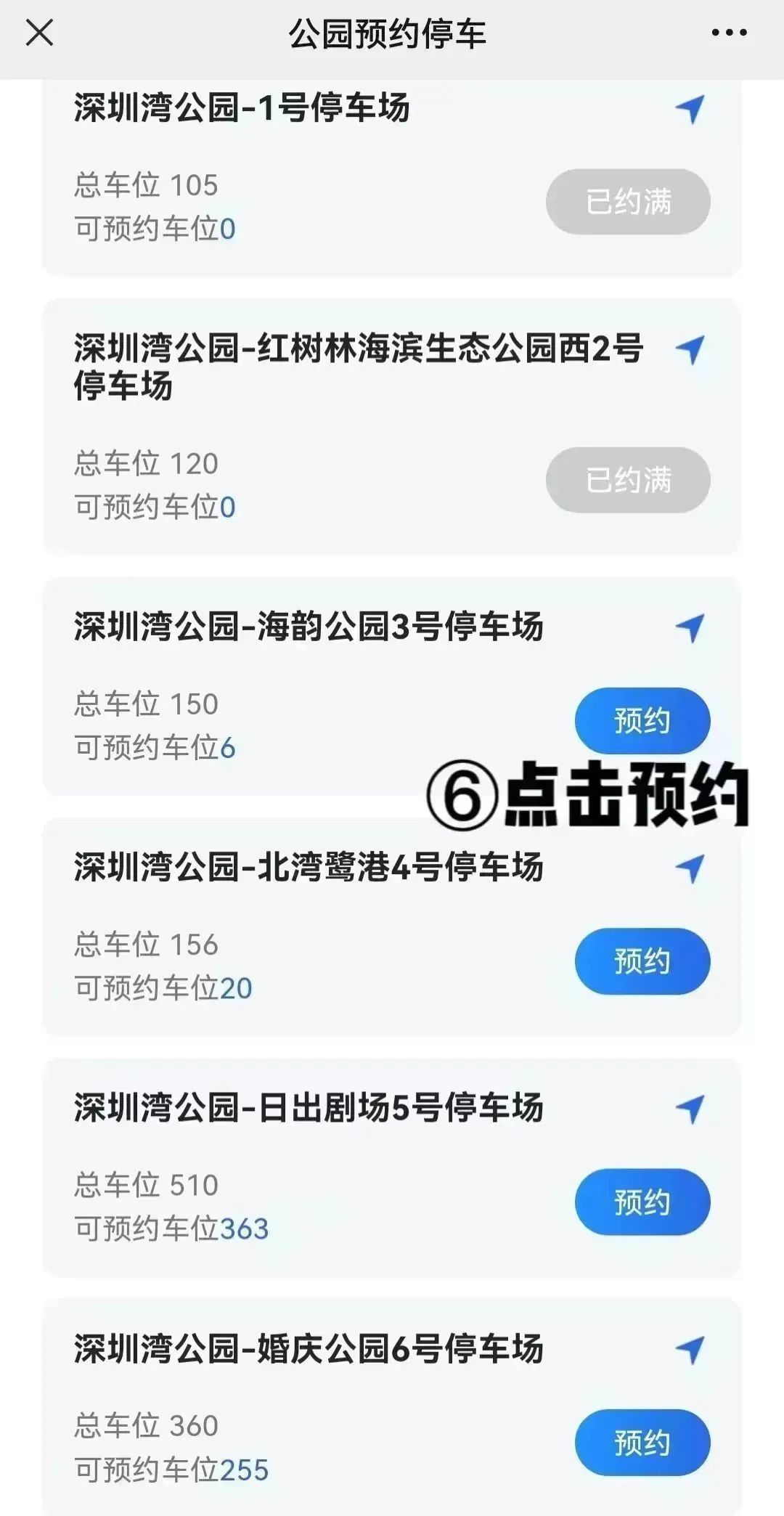Get directions to 日出剧场5号停车场
The width and height of the screenshot is (784, 1516).
tap(690, 1109)
